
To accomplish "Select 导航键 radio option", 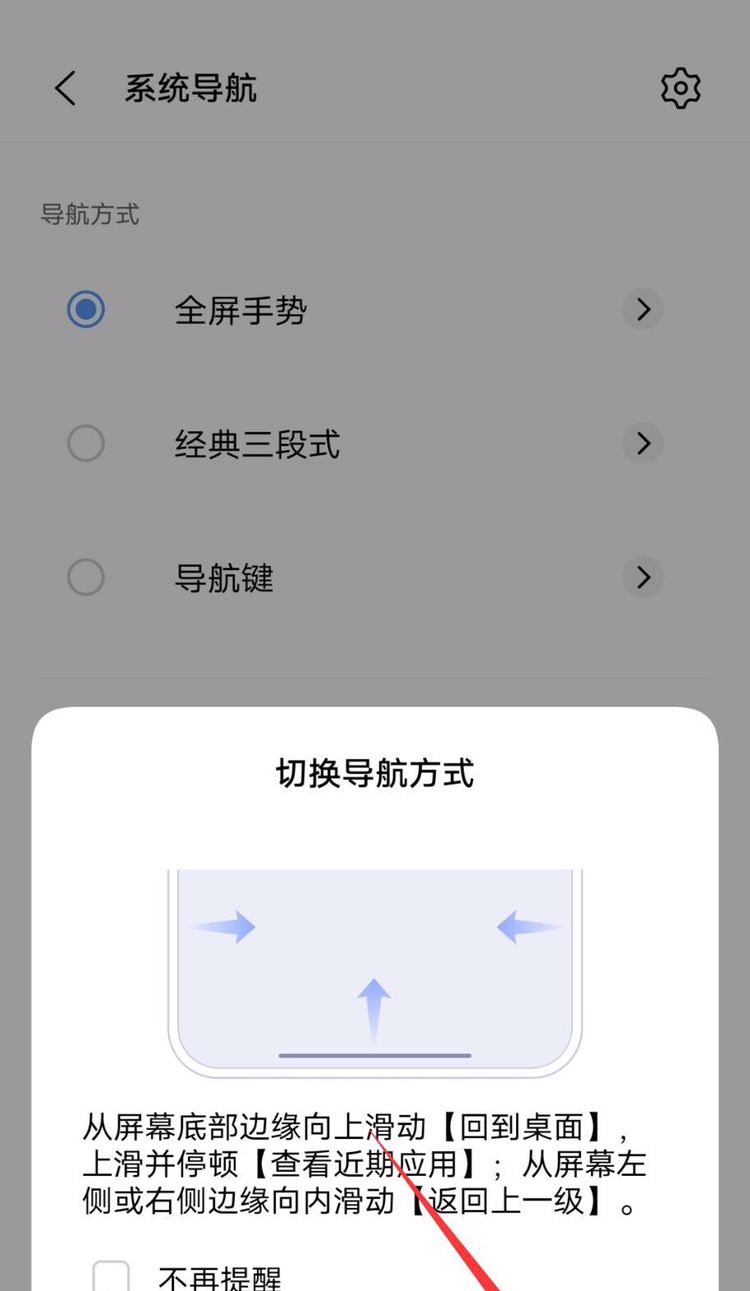I will tap(86, 578).
